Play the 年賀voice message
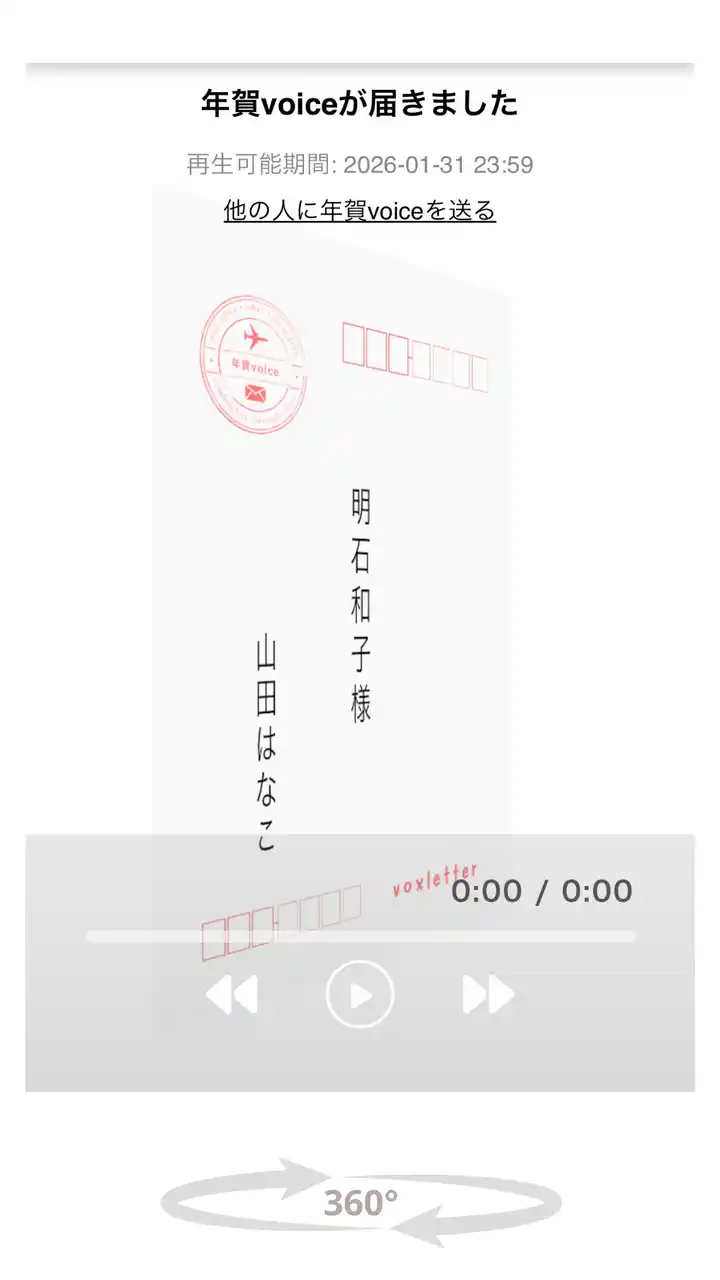Viewport: 720px width, 1280px height. point(360,995)
